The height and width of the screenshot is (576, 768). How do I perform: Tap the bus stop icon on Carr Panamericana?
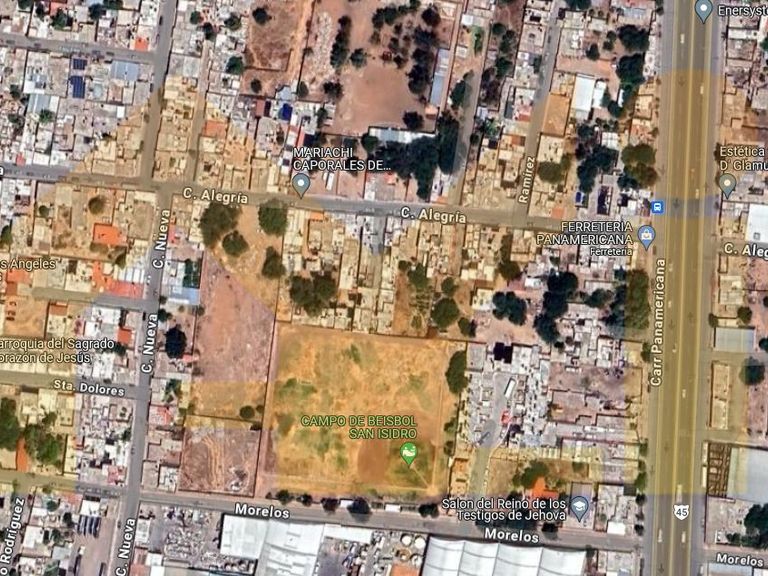pyautogui.click(x=657, y=207)
